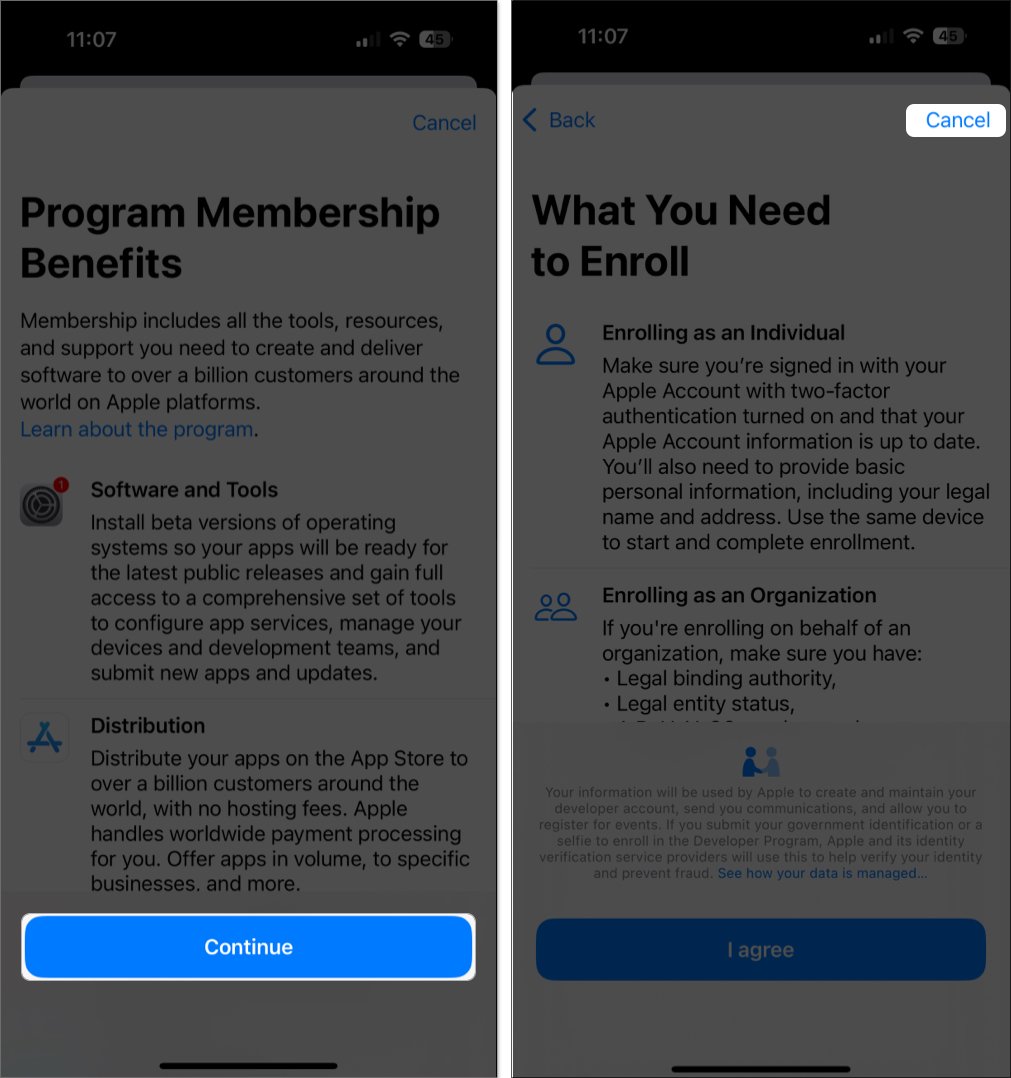Click the Software and Tools settings icon
The height and width of the screenshot is (1078, 1011).
[41, 504]
